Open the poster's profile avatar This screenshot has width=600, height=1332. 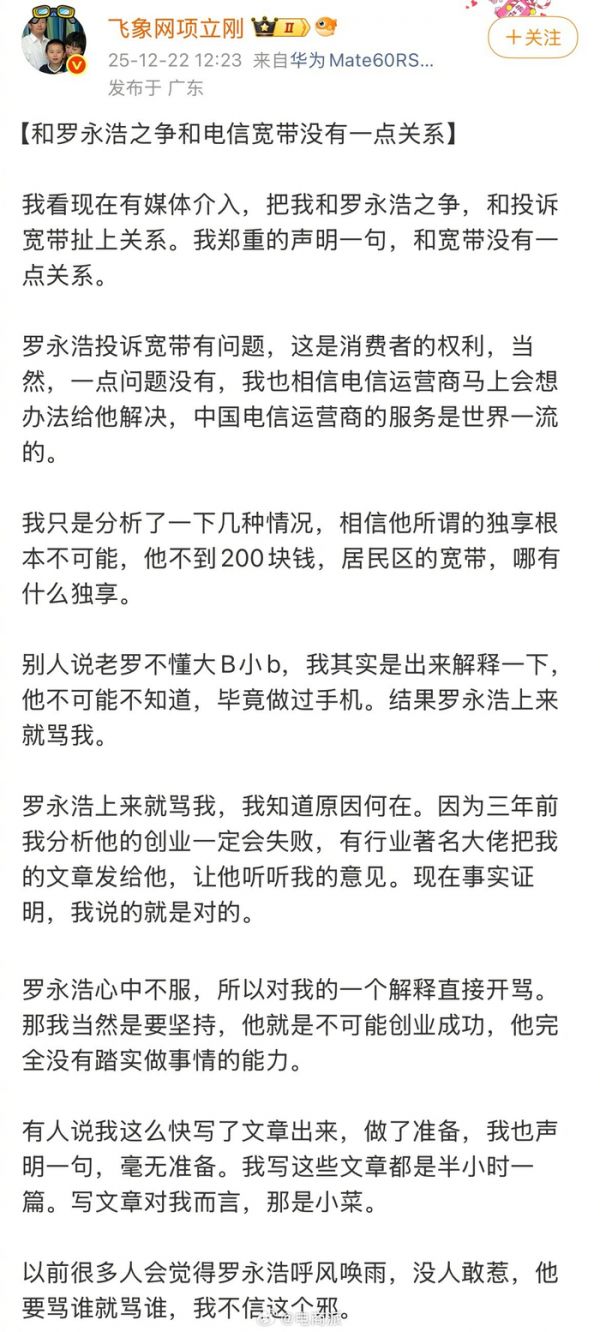[x=53, y=42]
